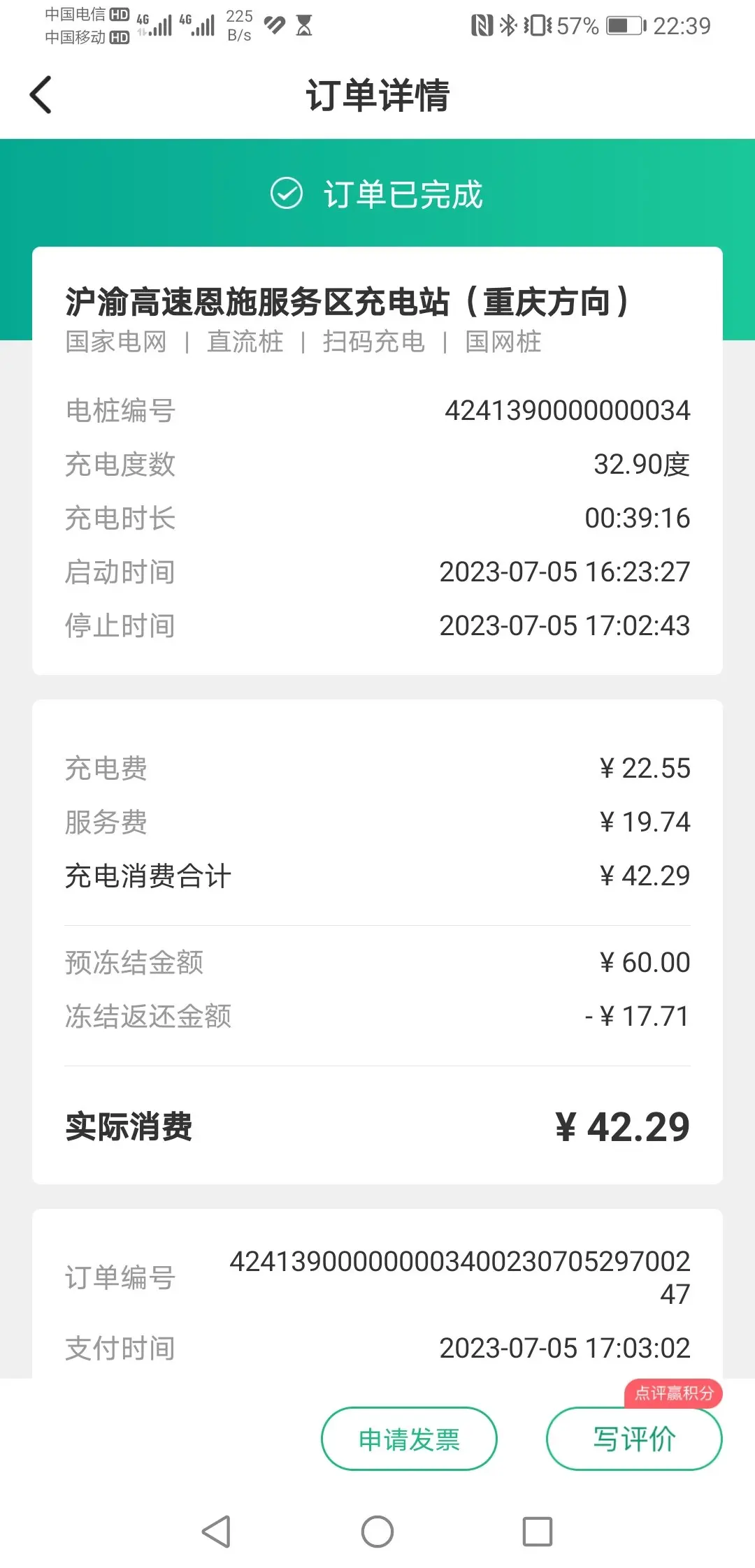Open 写评价 to write a review

[634, 1439]
